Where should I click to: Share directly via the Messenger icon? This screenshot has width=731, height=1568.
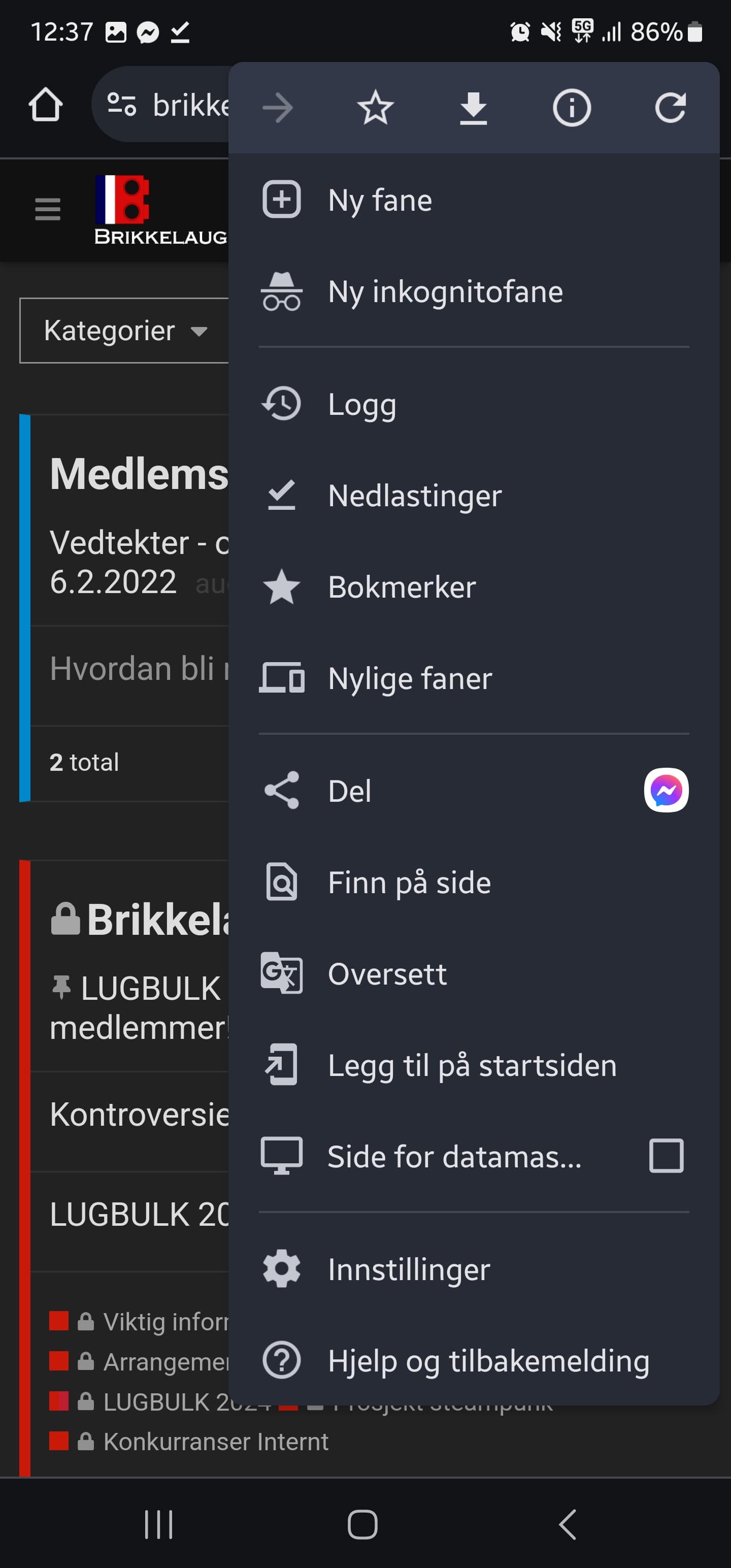point(666,790)
